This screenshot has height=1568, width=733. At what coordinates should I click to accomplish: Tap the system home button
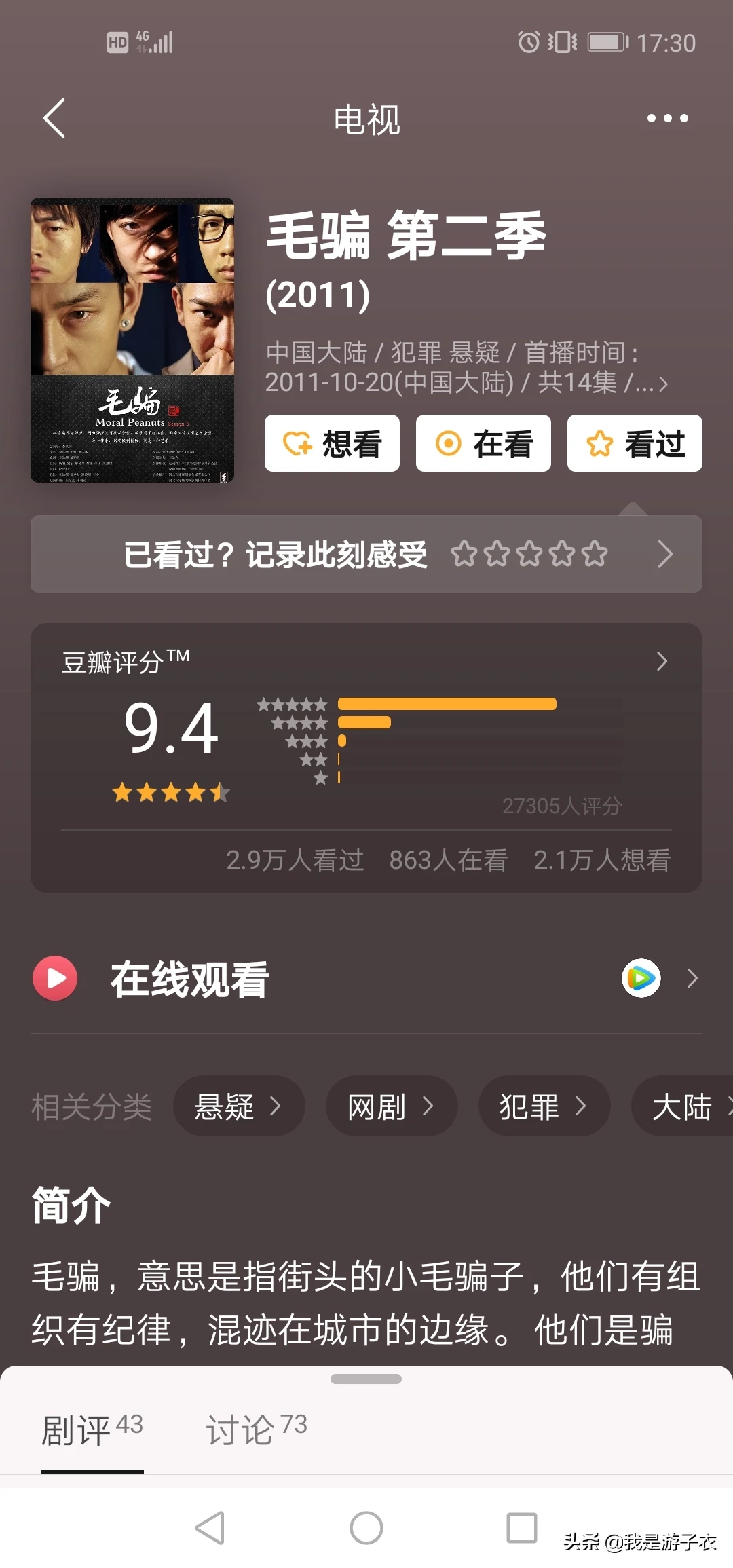point(366,1529)
